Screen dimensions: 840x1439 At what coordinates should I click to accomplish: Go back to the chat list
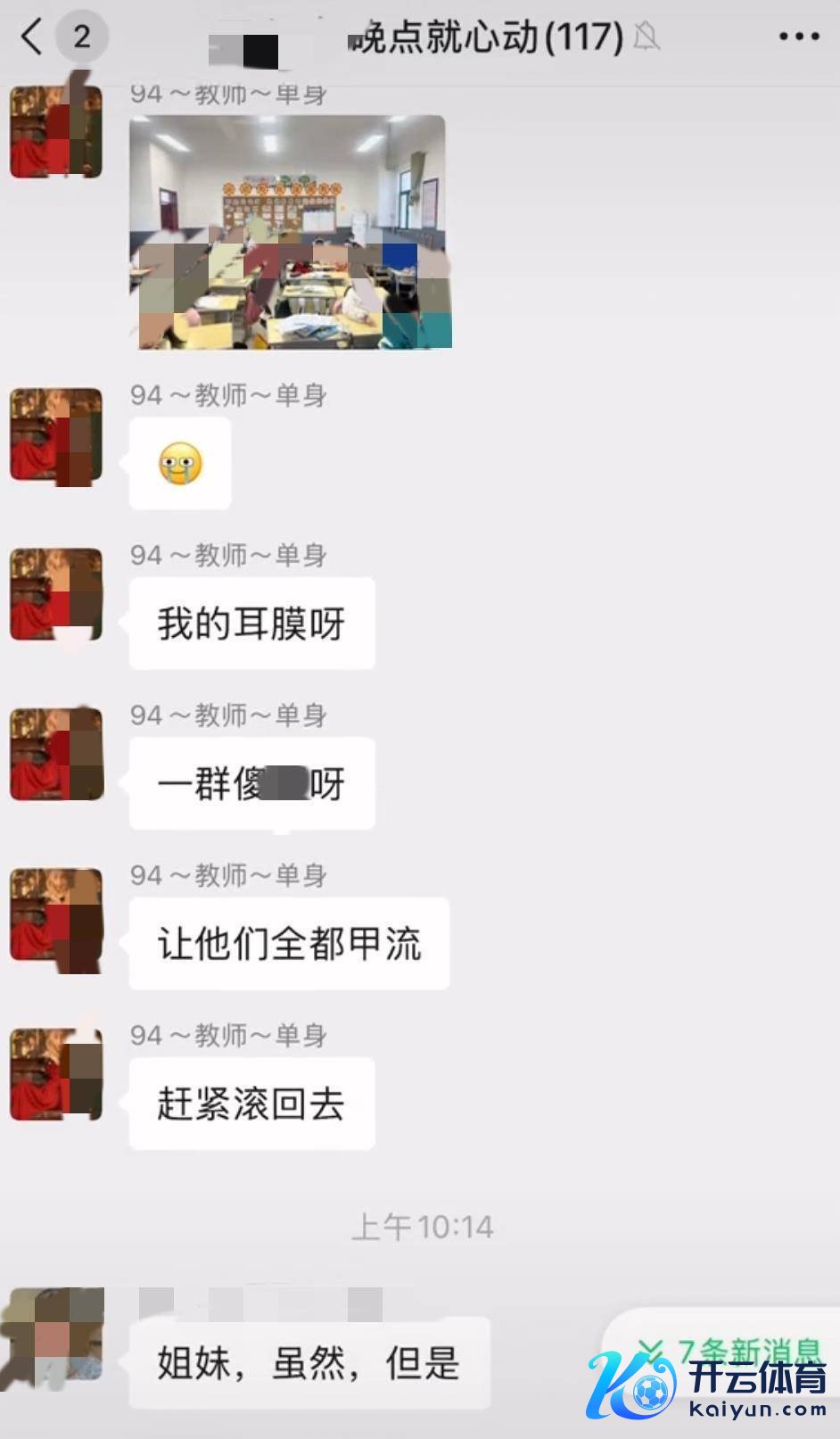[32, 37]
